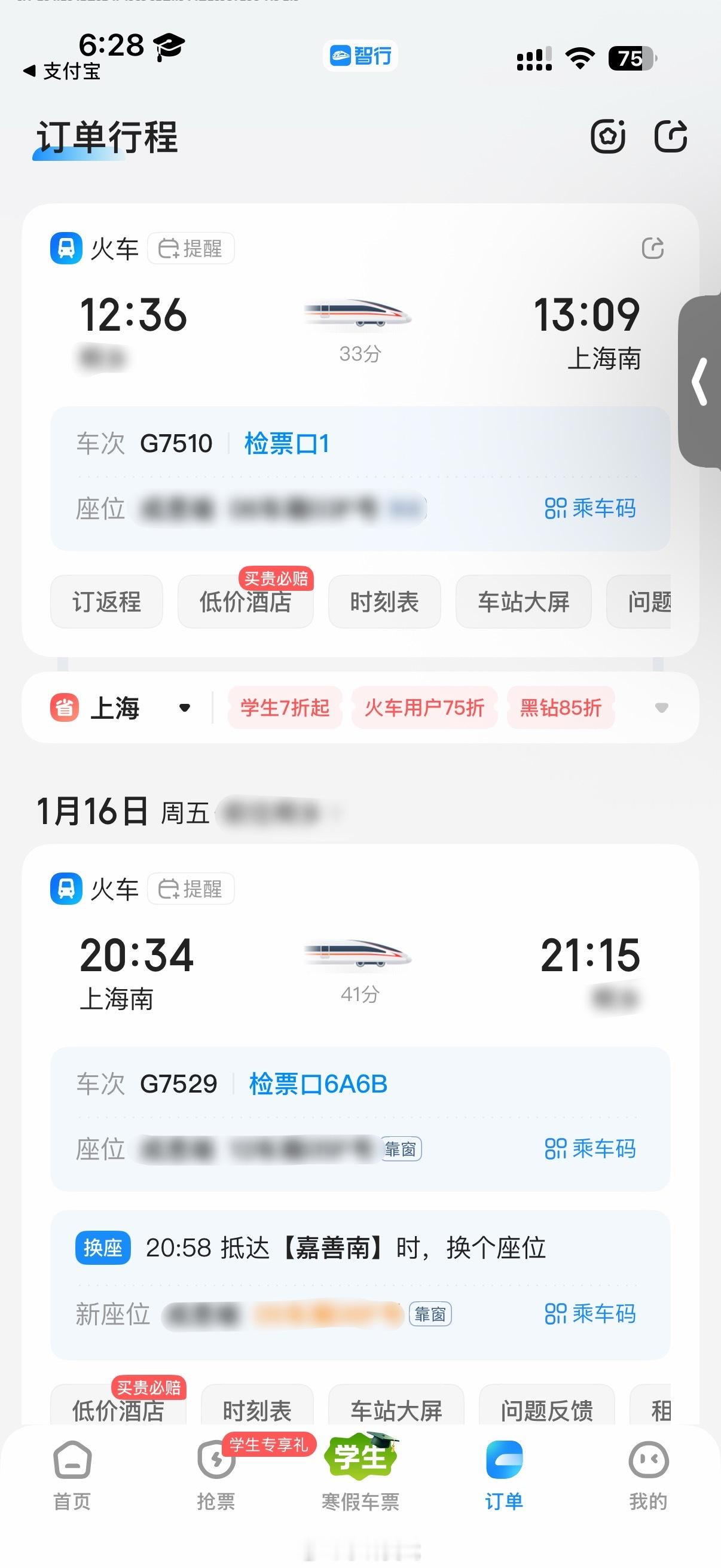Enable 提醒 reminder on the G7529 trip

click(x=191, y=889)
